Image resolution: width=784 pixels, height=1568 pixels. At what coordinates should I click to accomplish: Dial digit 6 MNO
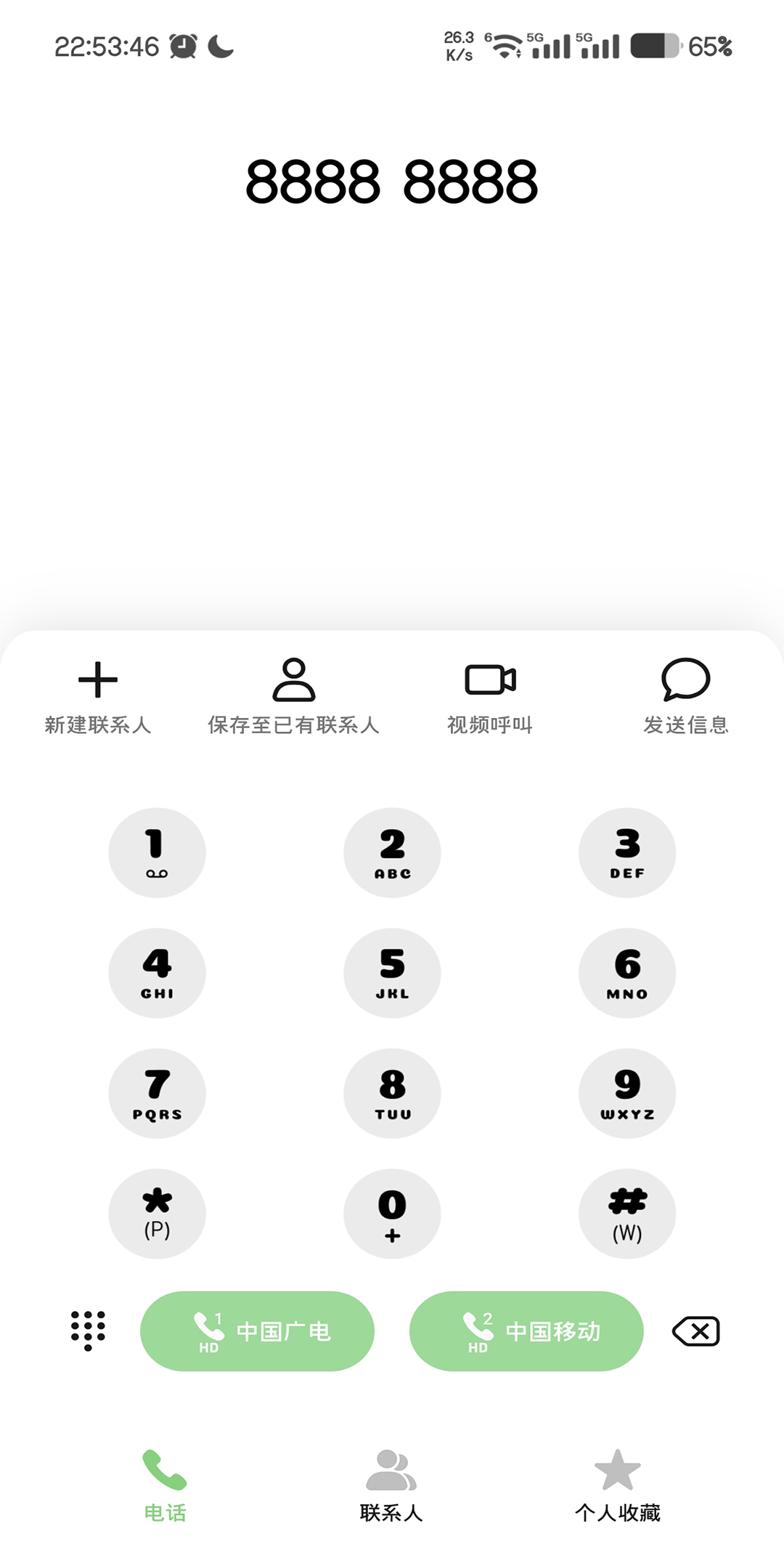(x=627, y=973)
